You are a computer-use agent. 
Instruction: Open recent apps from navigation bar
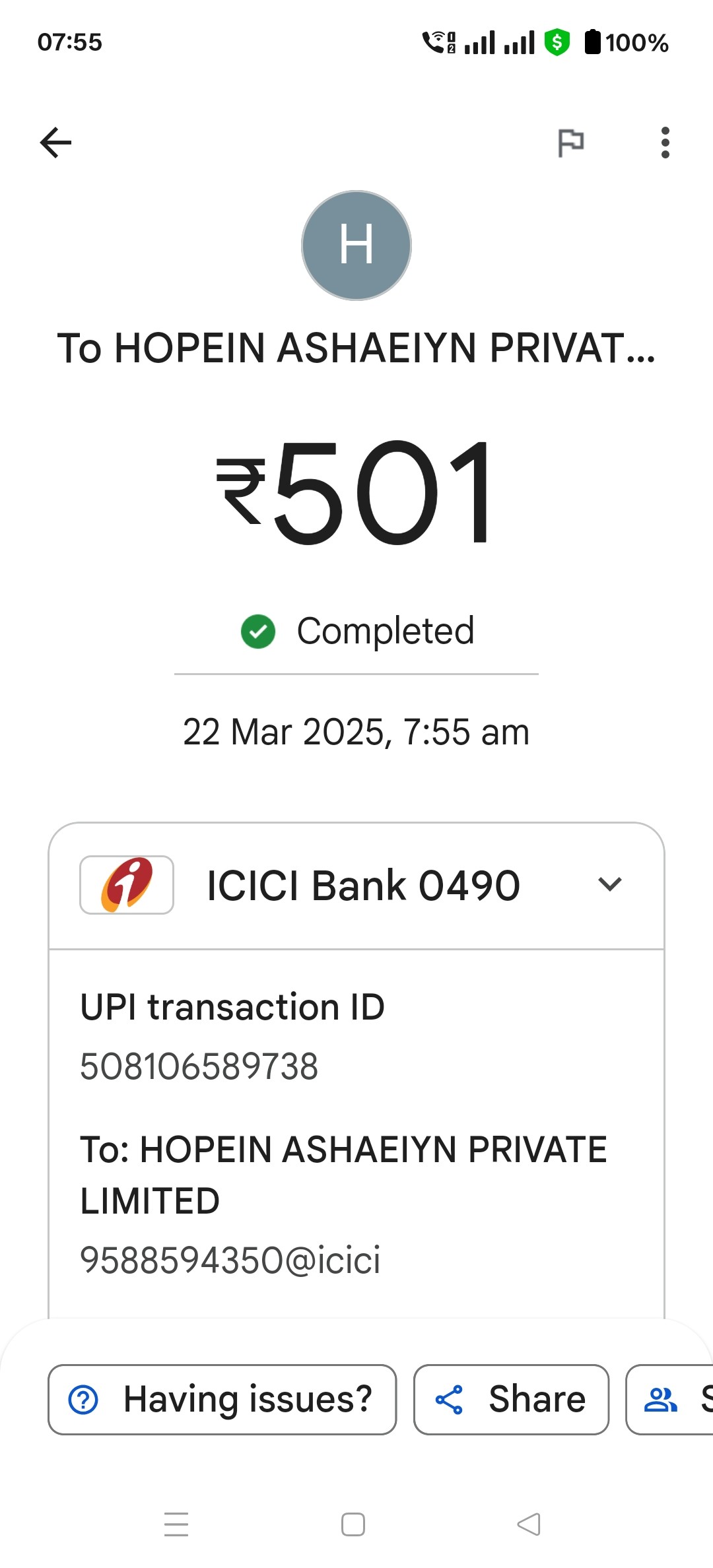176,1524
